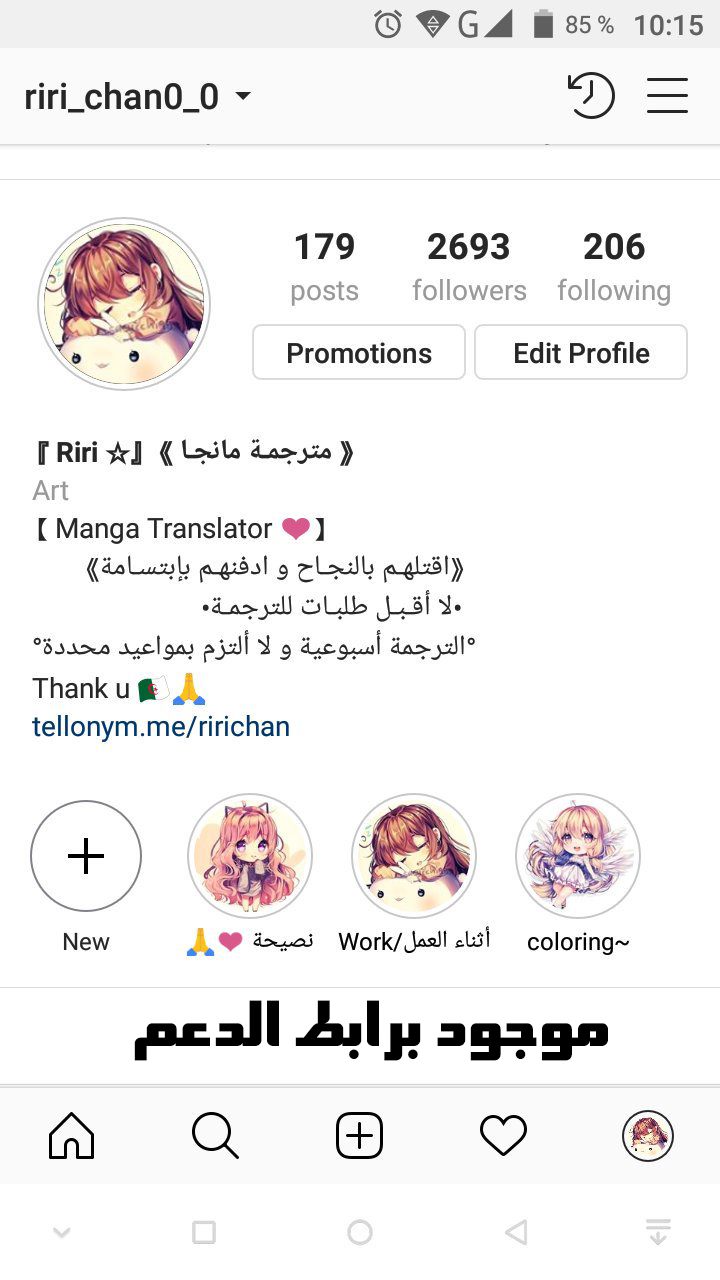Switch to the Profile tab

click(x=647, y=1136)
